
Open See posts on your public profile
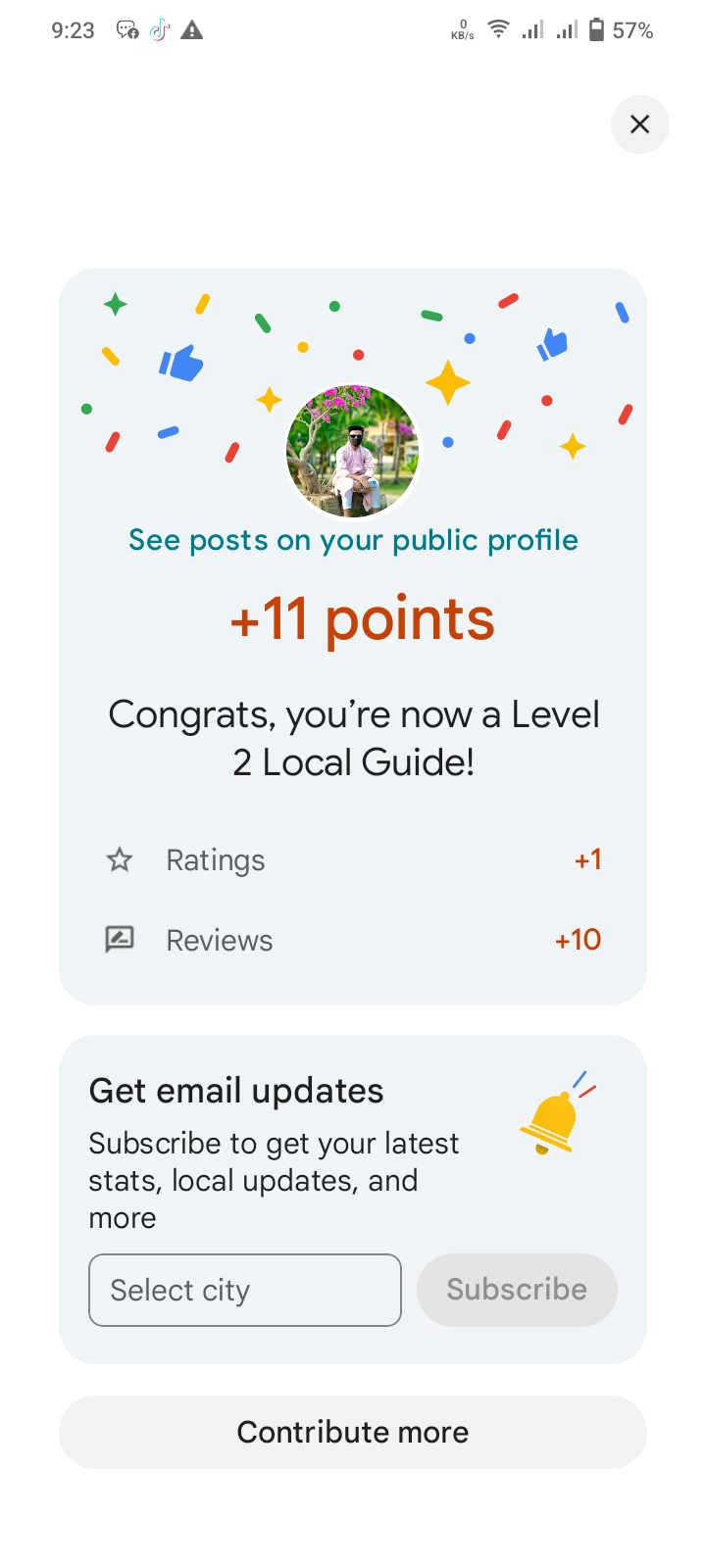pos(353,540)
